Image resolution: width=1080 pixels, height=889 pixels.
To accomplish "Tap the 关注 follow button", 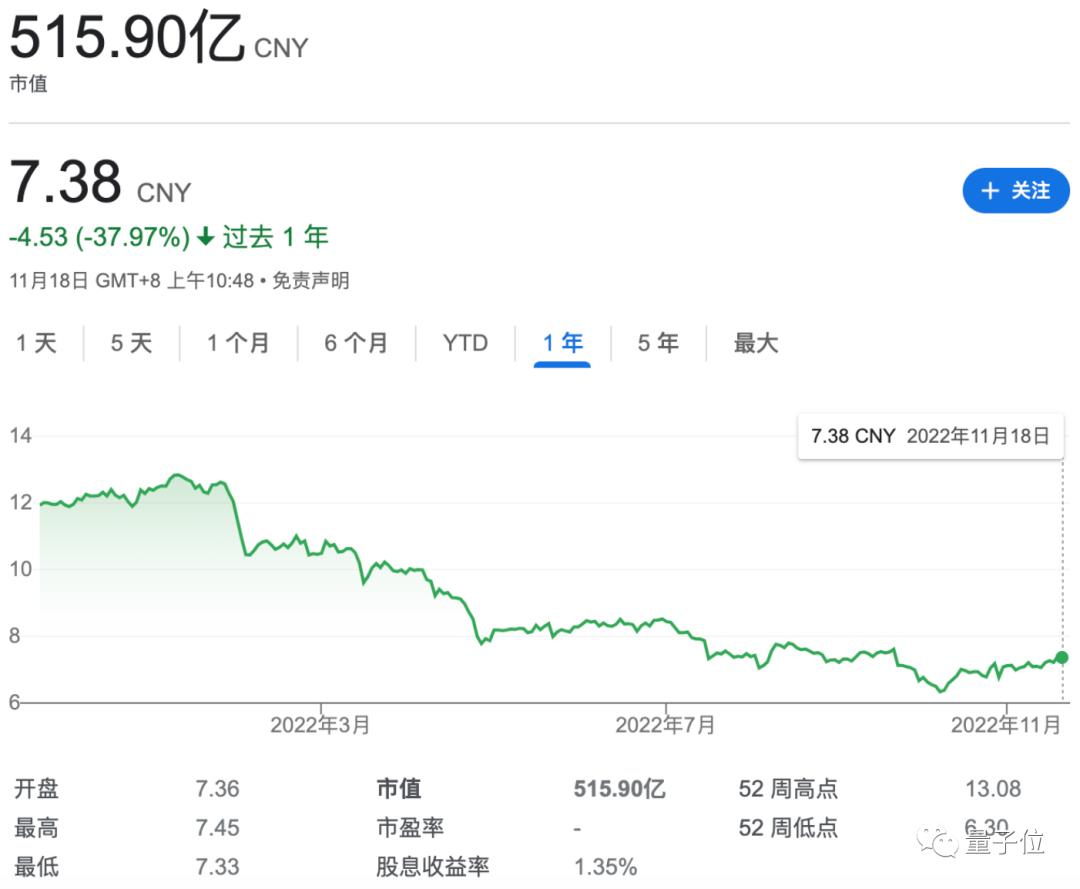I will 1015,191.
